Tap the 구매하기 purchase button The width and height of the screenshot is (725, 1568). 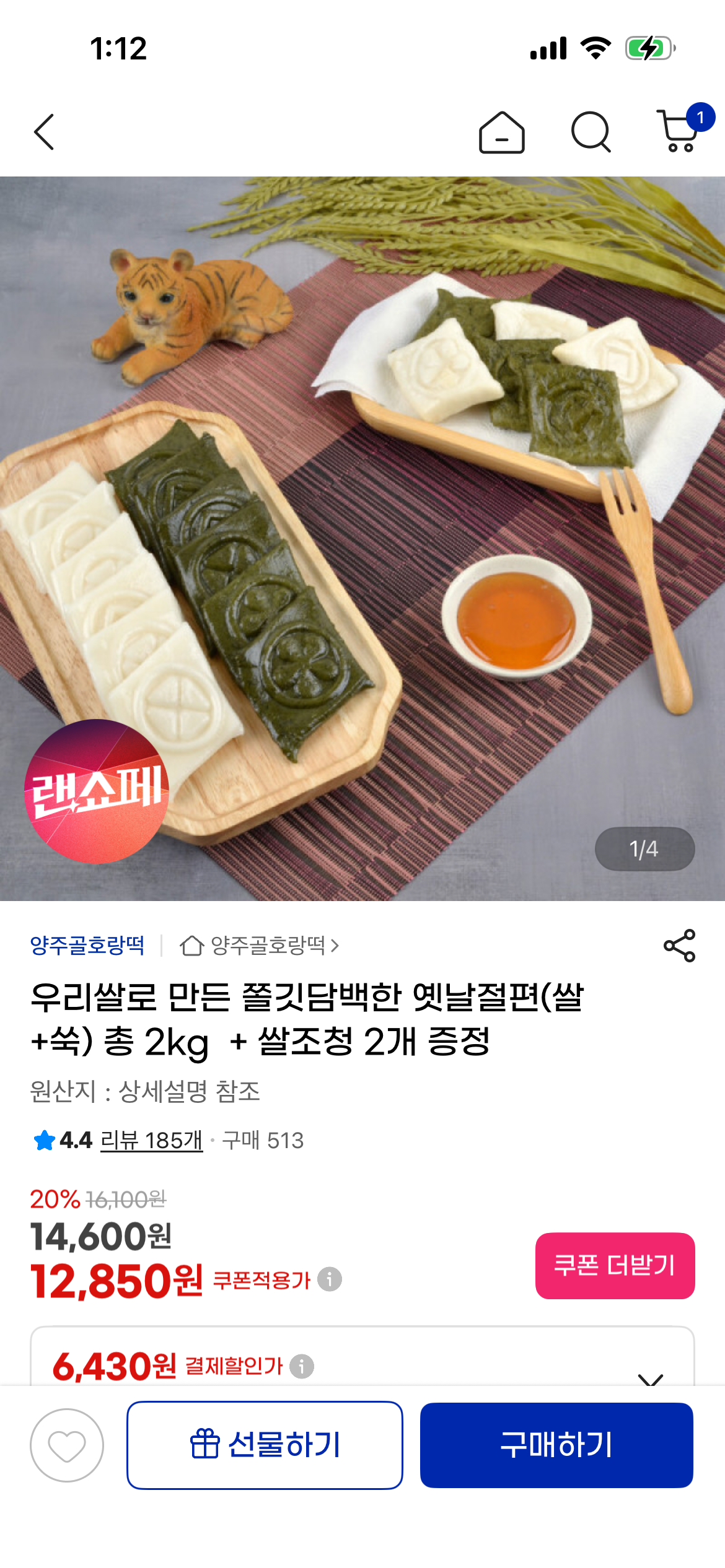[x=556, y=1445]
